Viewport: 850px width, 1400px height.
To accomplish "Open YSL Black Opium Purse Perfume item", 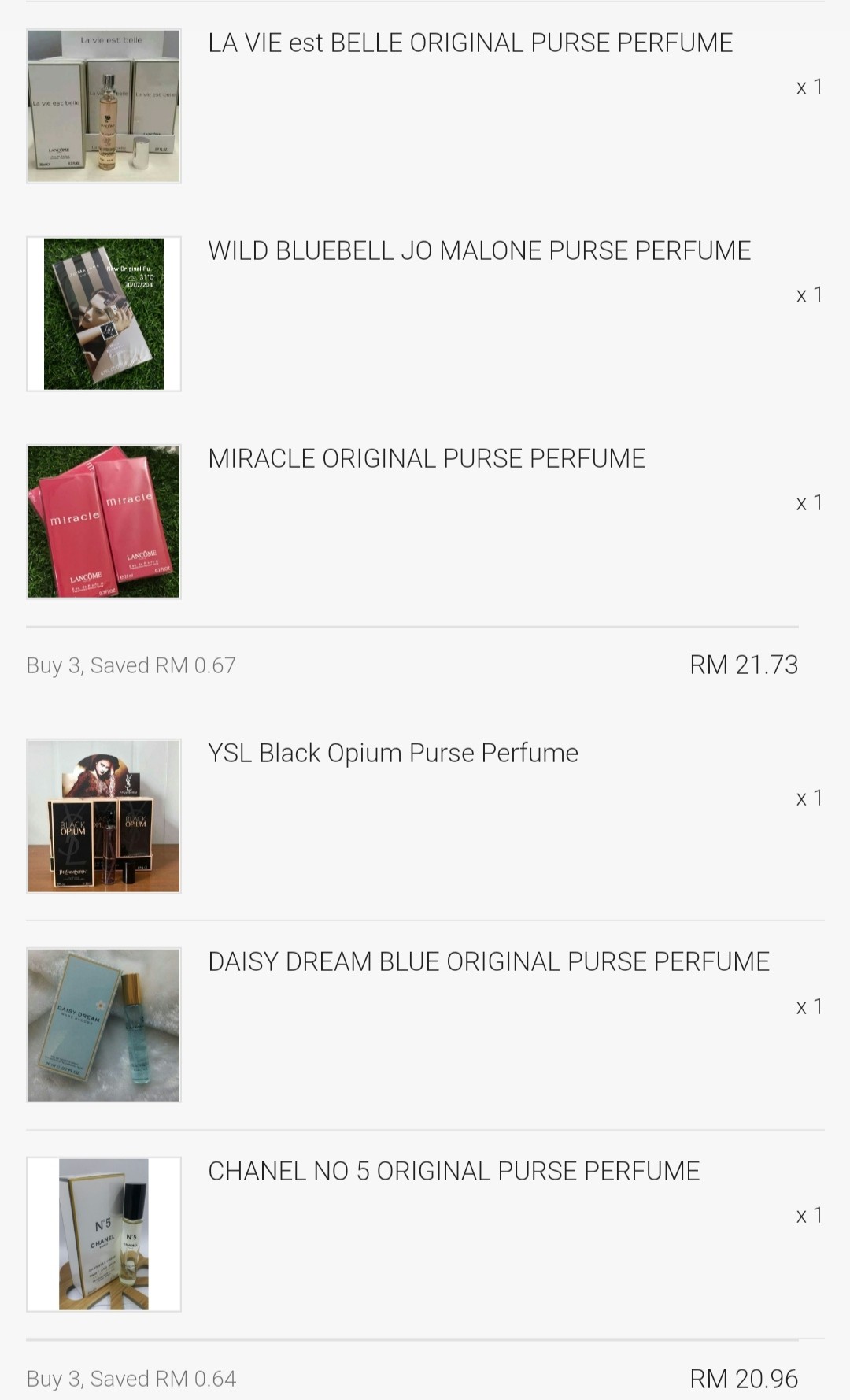I will (x=393, y=754).
